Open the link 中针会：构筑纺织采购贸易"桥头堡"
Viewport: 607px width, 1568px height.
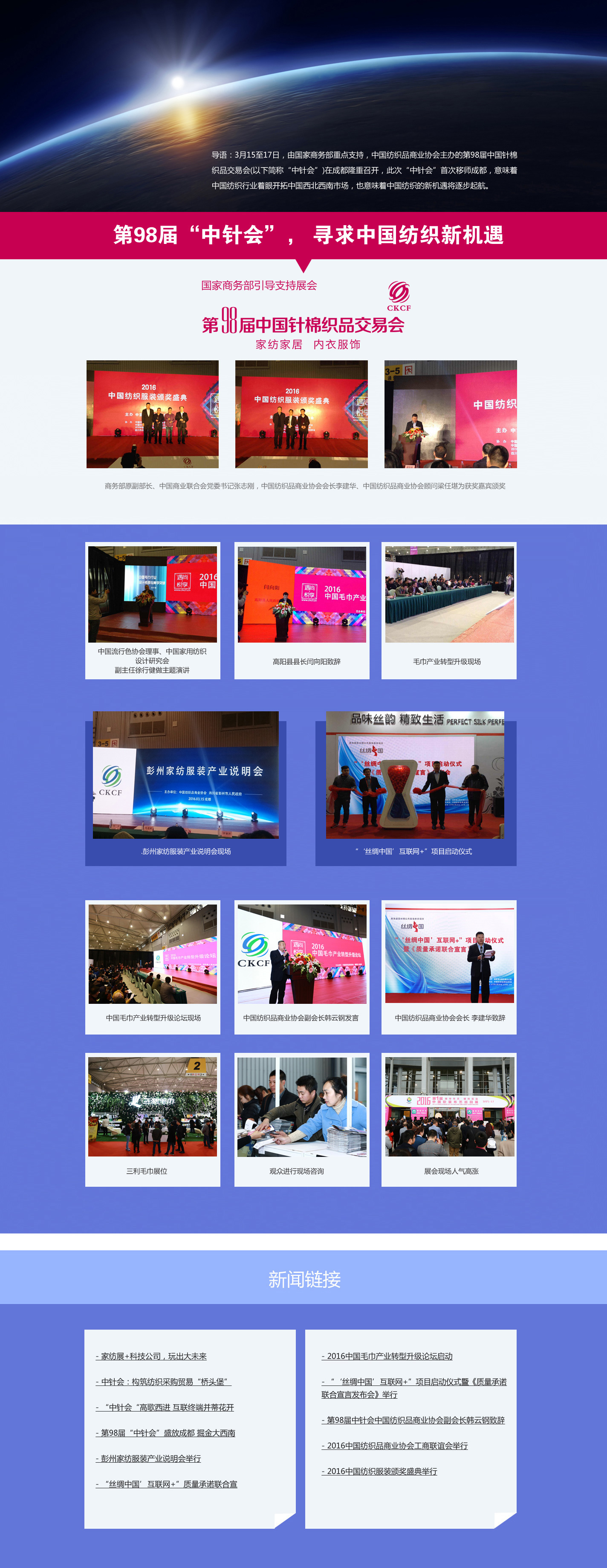164,1382
